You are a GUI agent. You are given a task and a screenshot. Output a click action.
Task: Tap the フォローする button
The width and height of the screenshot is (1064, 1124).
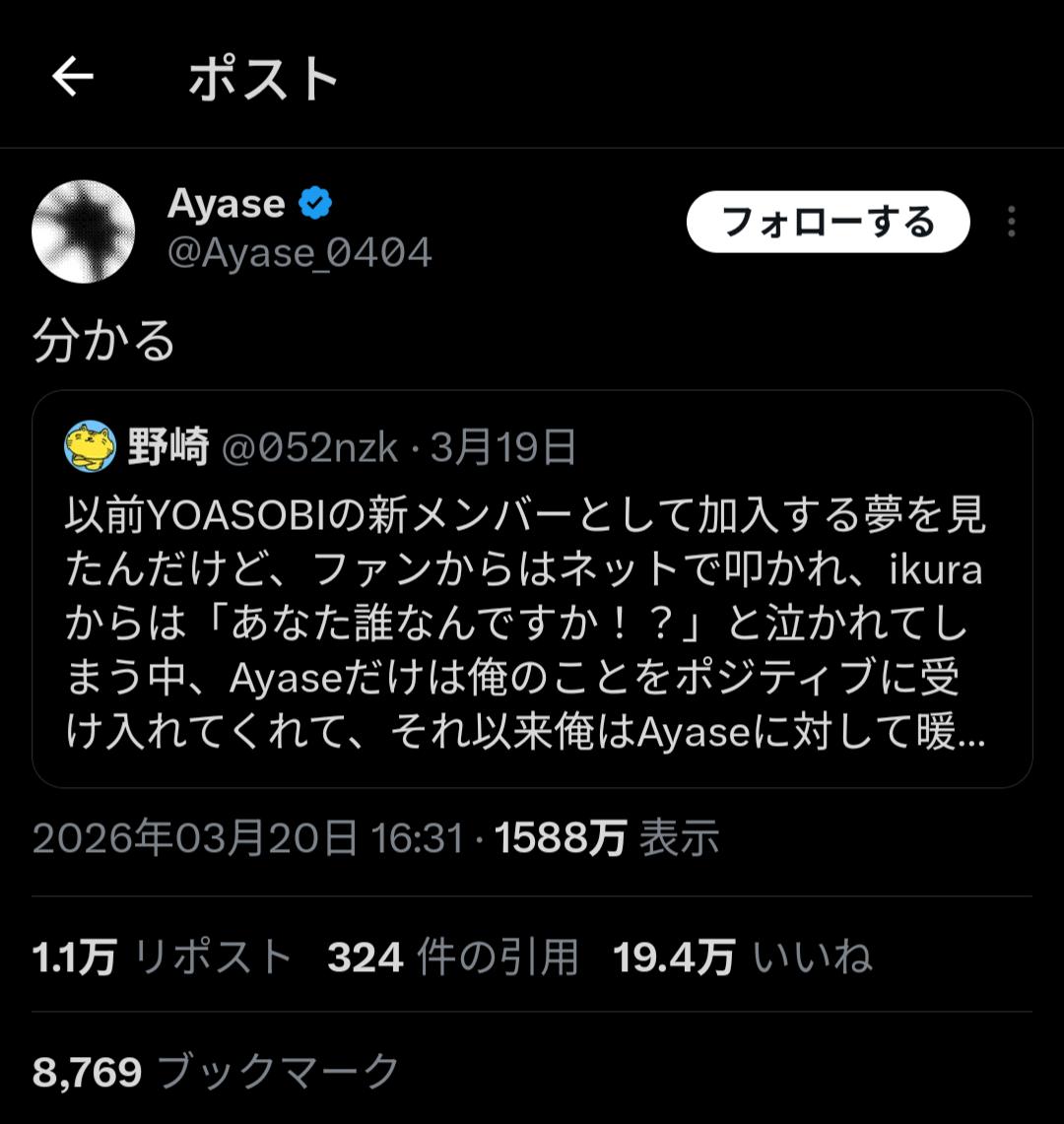pos(828,222)
